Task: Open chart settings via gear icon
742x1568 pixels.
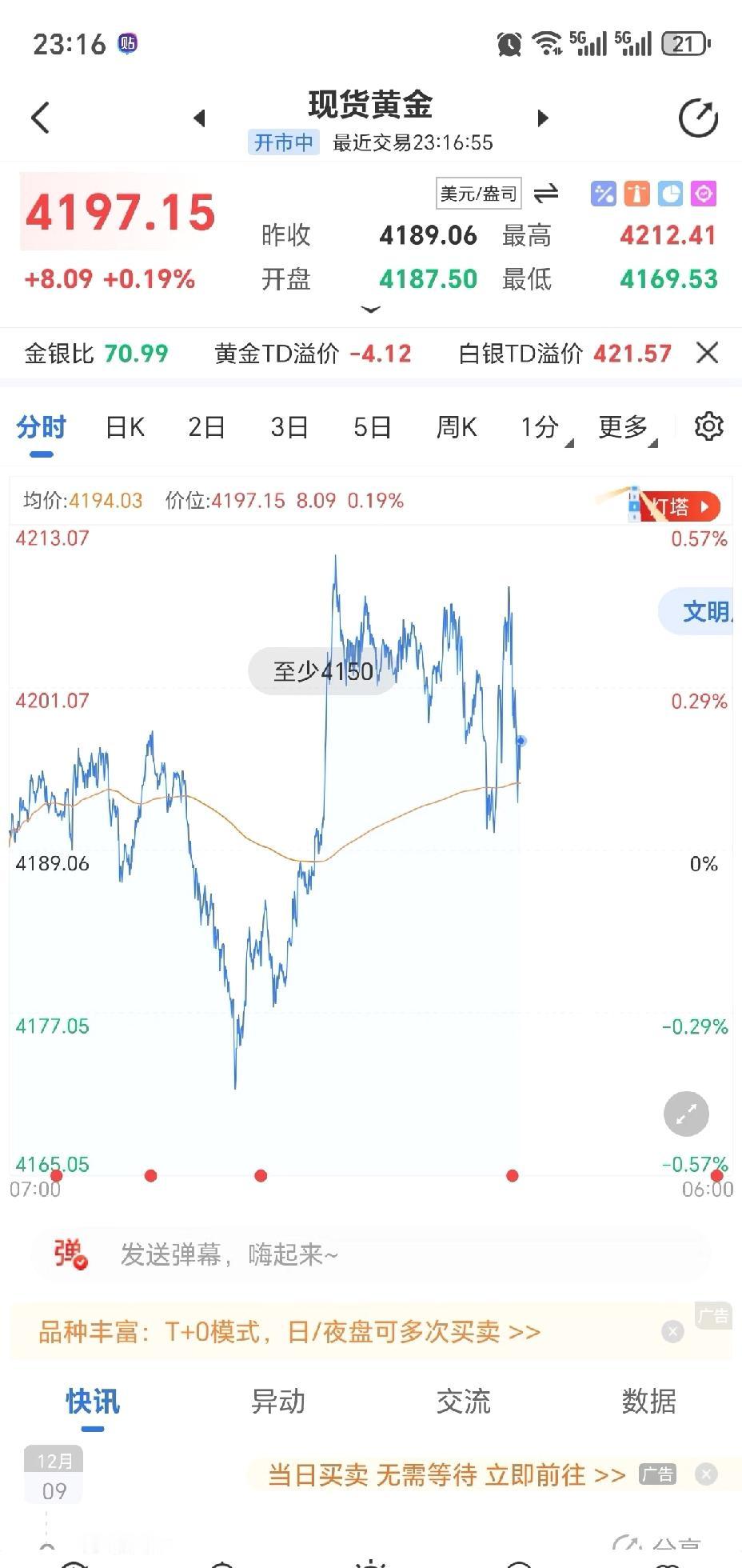Action: pos(708,426)
